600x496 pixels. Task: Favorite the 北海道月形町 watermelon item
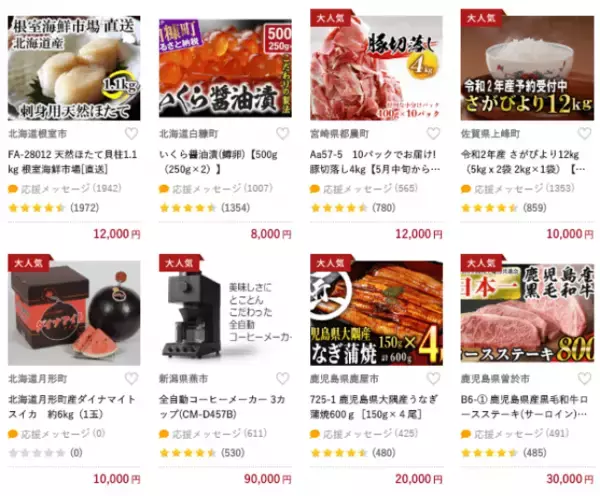pyautogui.click(x=132, y=381)
